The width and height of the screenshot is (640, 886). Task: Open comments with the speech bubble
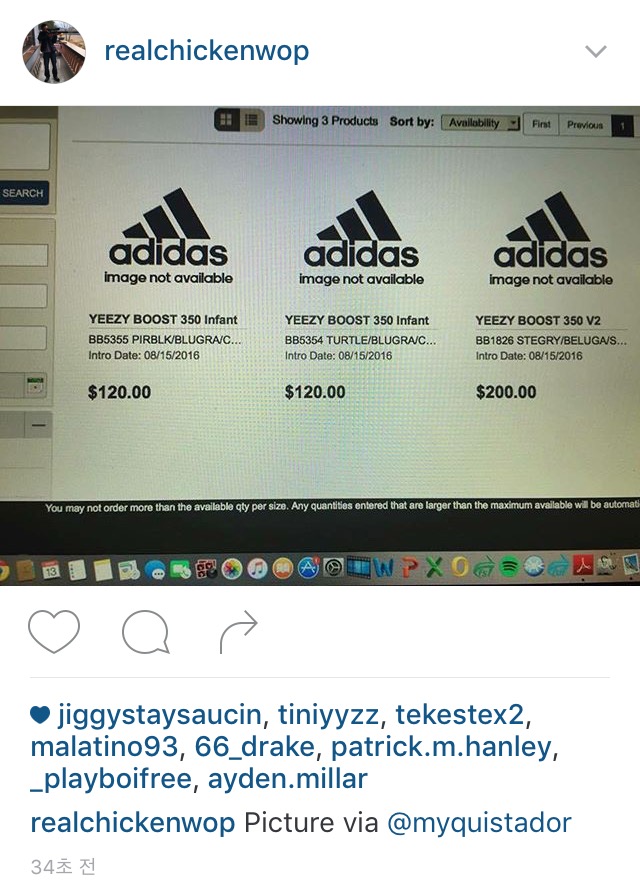point(146,632)
